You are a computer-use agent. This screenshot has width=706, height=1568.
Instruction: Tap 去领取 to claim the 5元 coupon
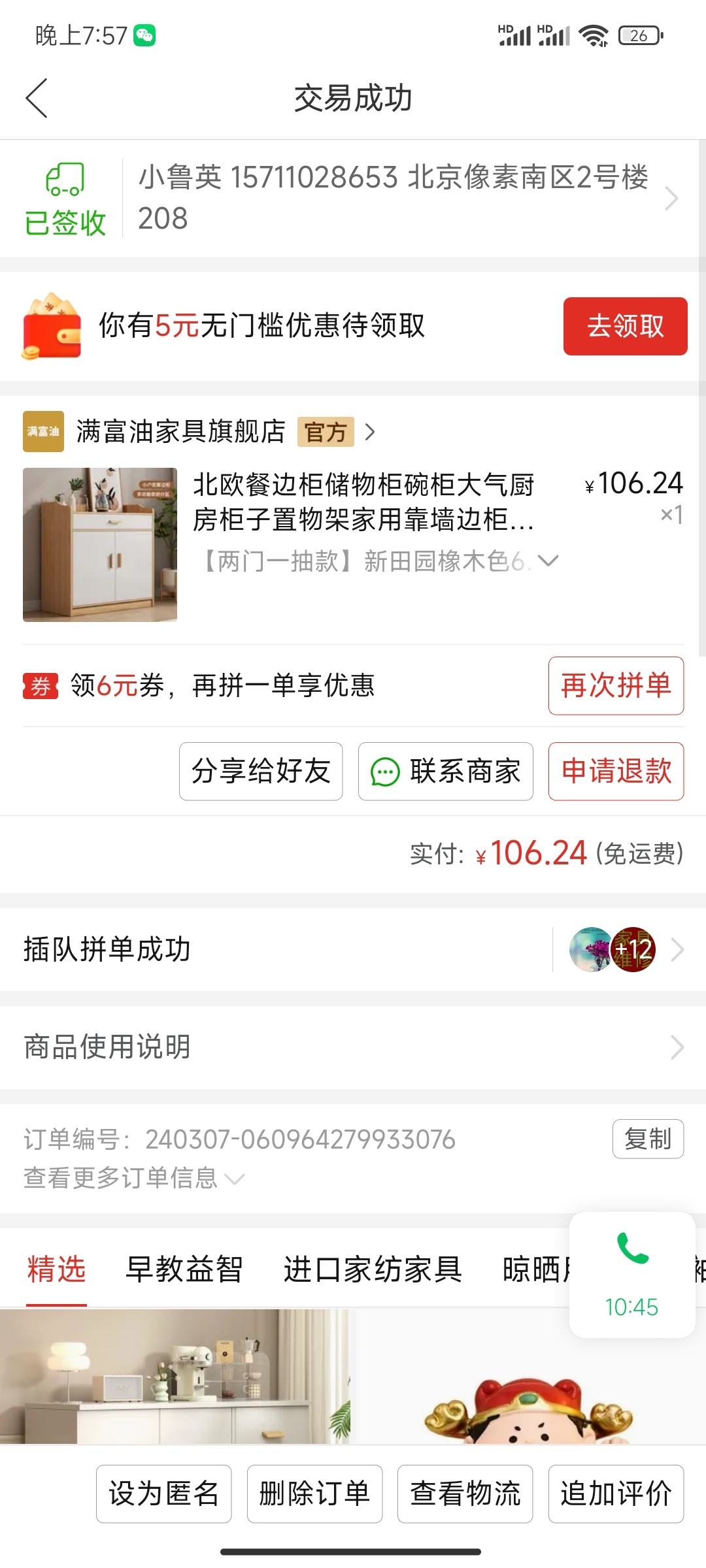[625, 326]
